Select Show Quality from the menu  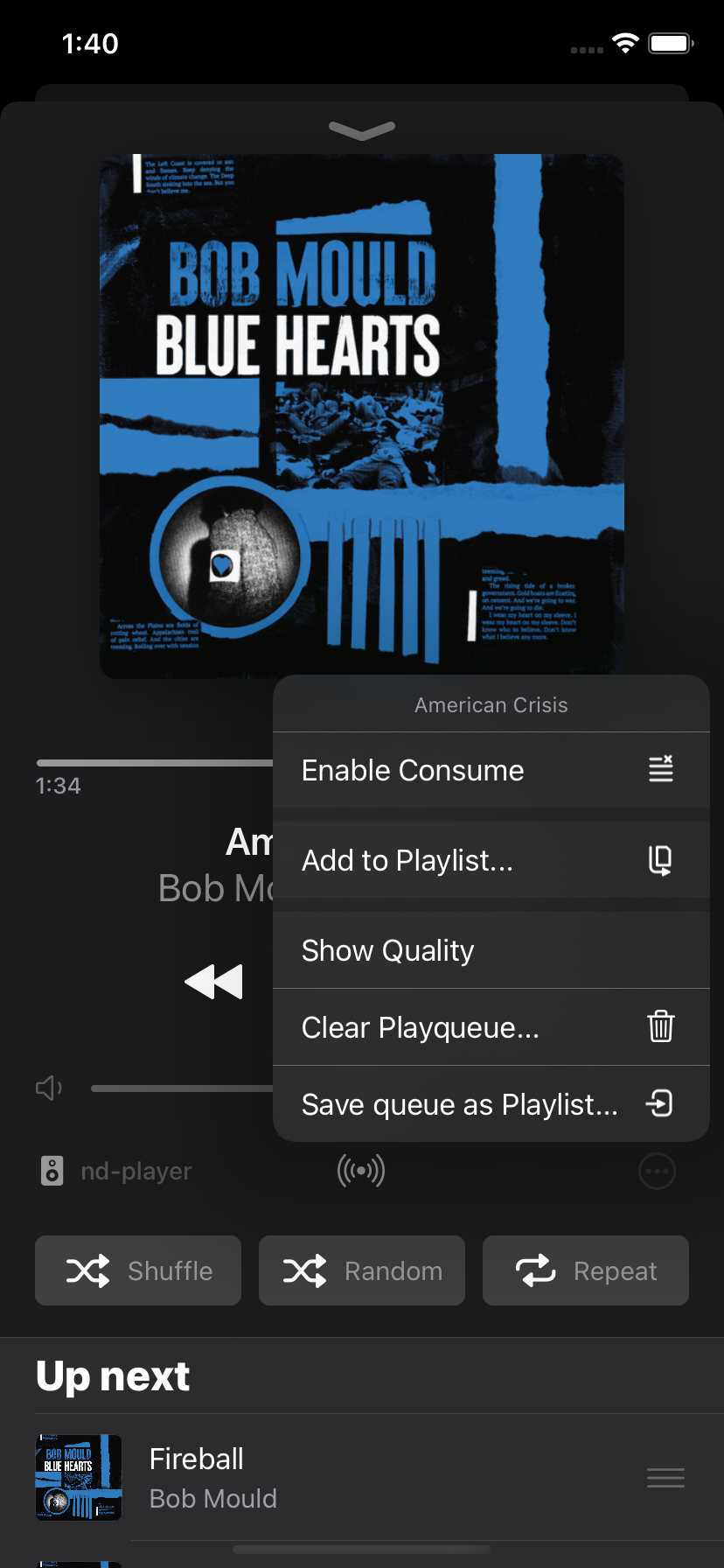(387, 949)
